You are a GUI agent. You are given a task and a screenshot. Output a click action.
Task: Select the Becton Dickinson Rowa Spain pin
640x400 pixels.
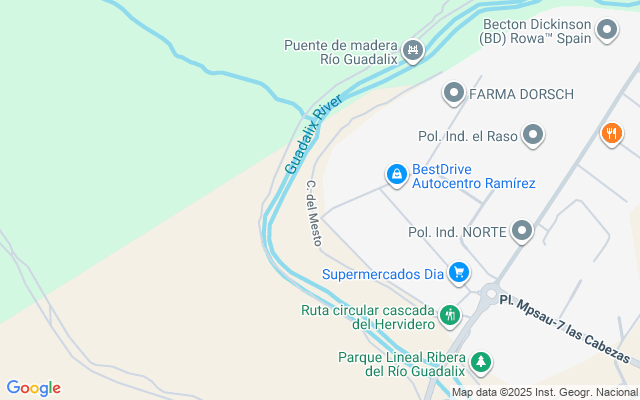606,30
